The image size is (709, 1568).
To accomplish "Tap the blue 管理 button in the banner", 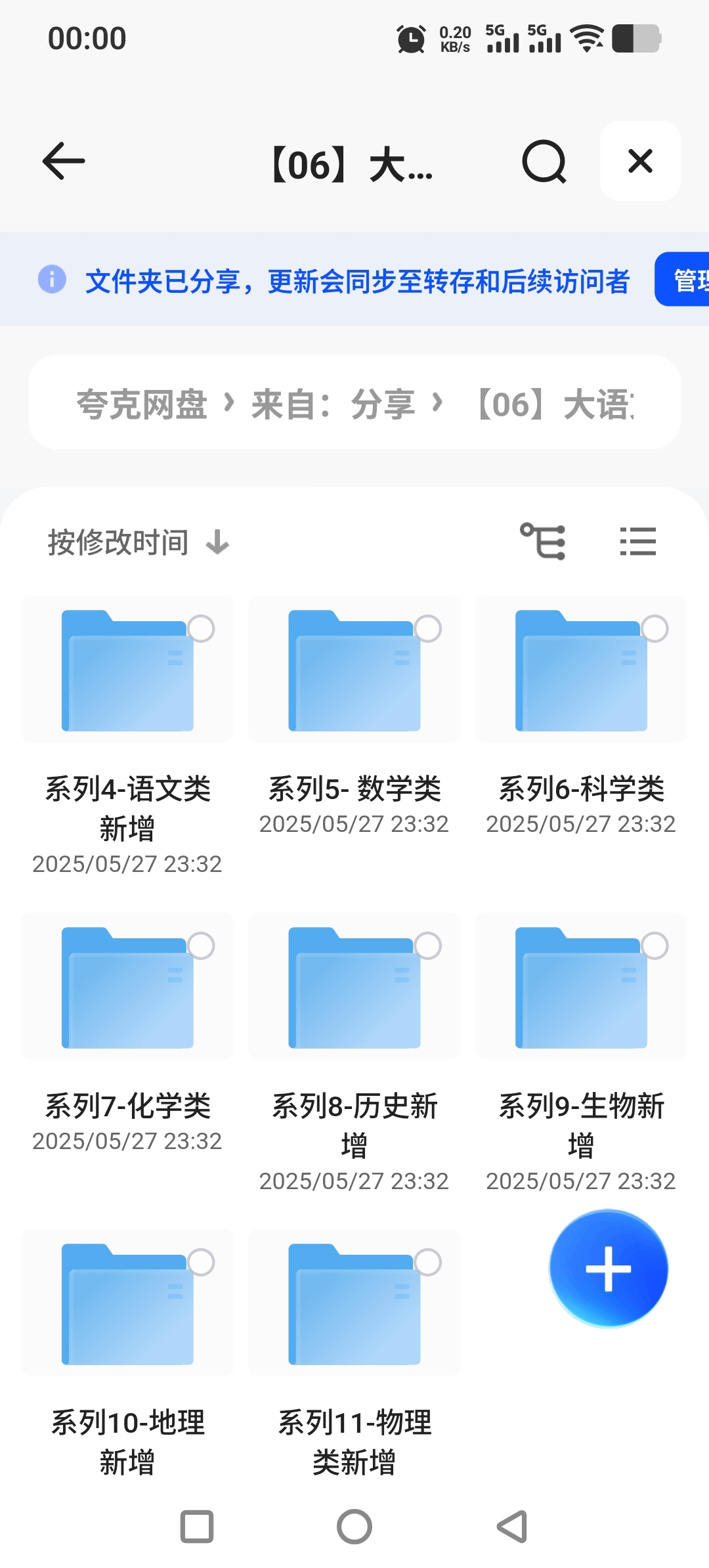I will pyautogui.click(x=683, y=279).
